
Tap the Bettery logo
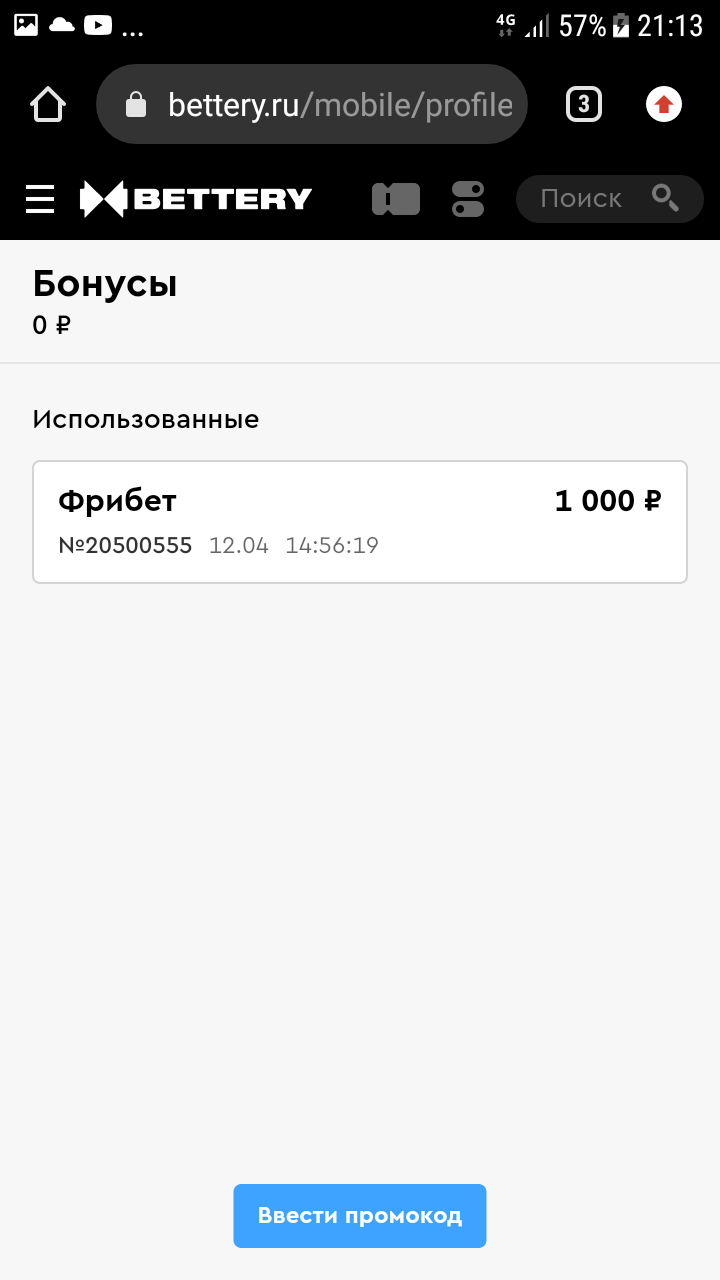196,199
